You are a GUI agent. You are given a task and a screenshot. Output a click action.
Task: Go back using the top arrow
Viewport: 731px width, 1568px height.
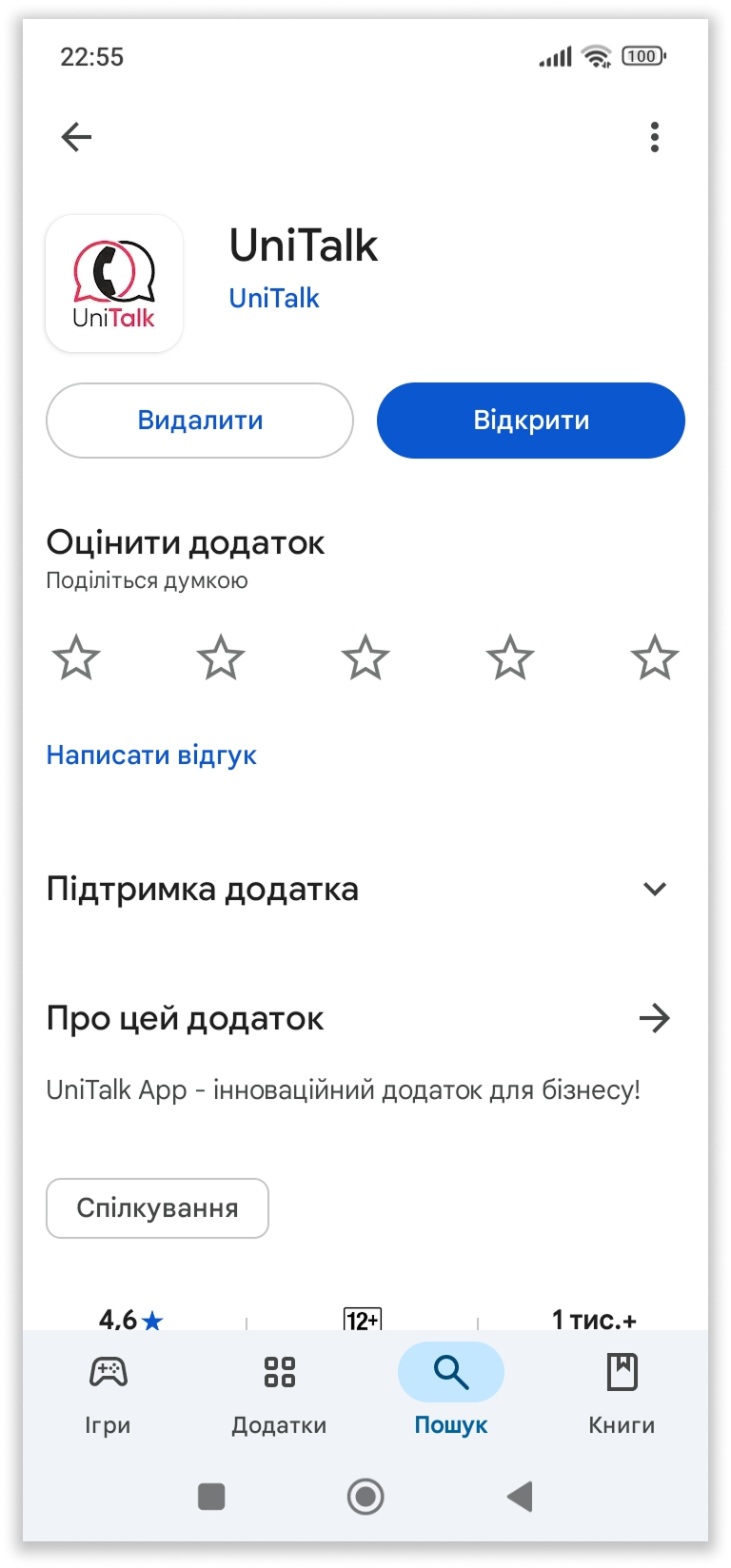76,137
